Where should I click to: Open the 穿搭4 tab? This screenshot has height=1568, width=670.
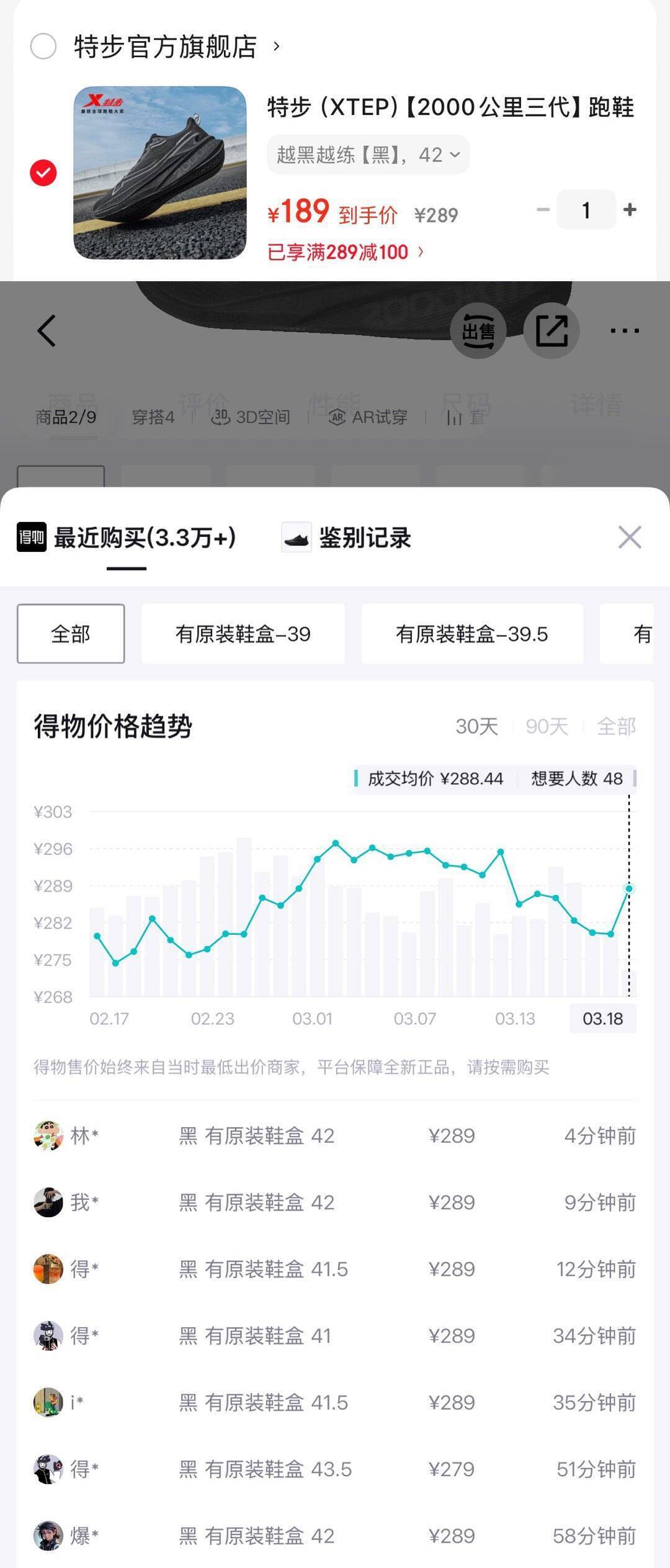(x=153, y=417)
